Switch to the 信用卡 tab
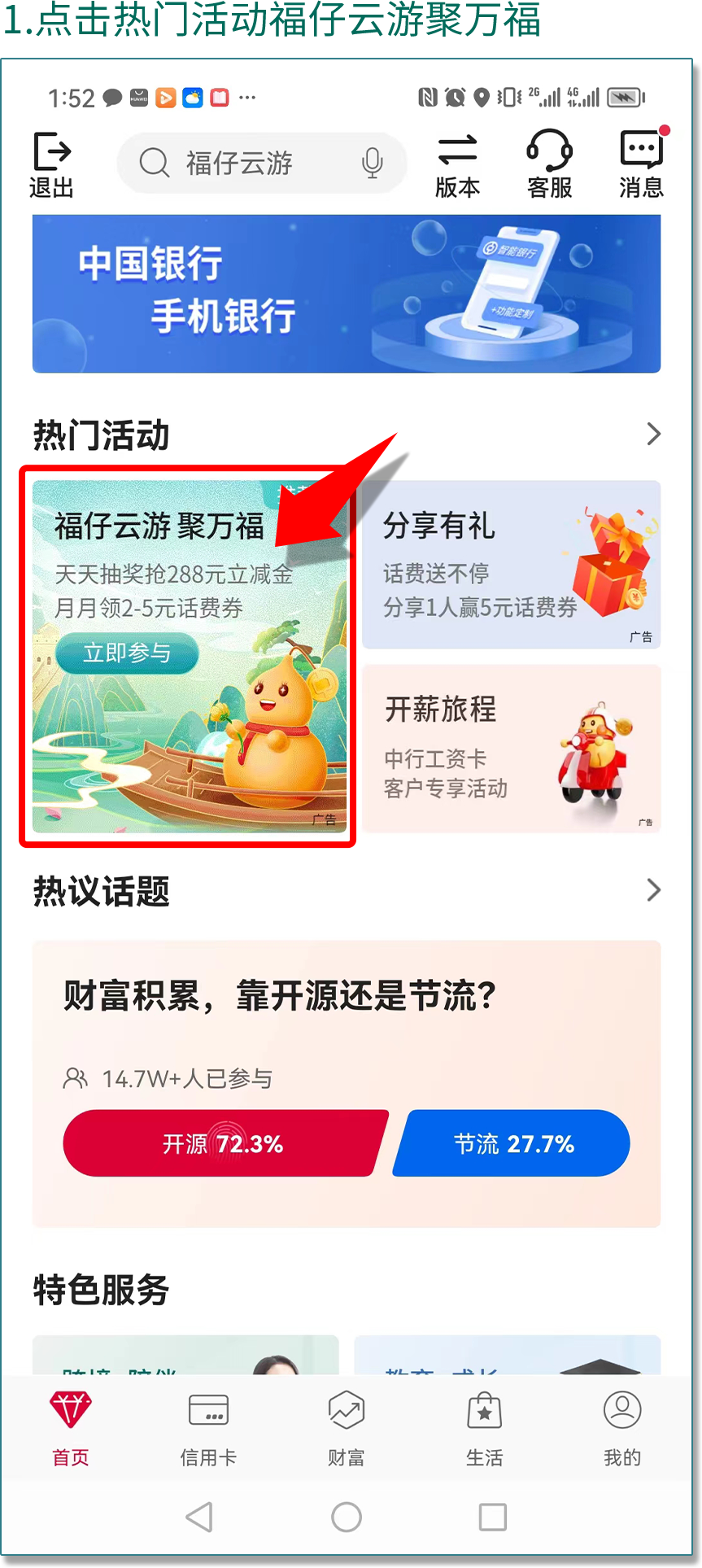 coord(208,1428)
